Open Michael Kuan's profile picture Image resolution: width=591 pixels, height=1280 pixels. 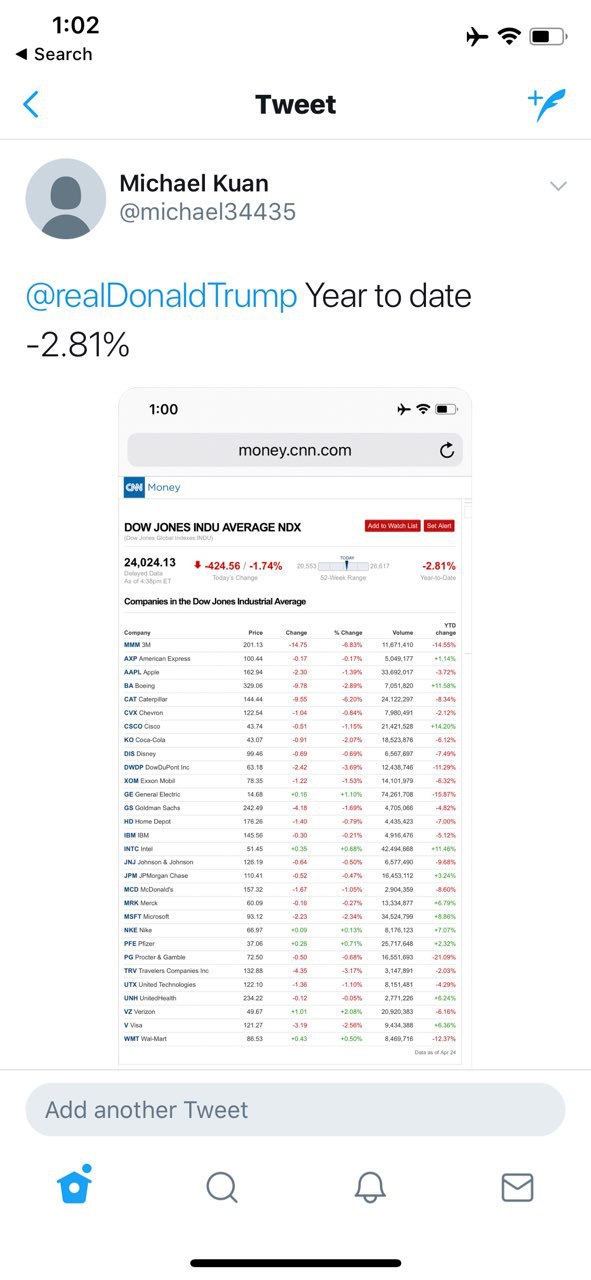[x=65, y=199]
